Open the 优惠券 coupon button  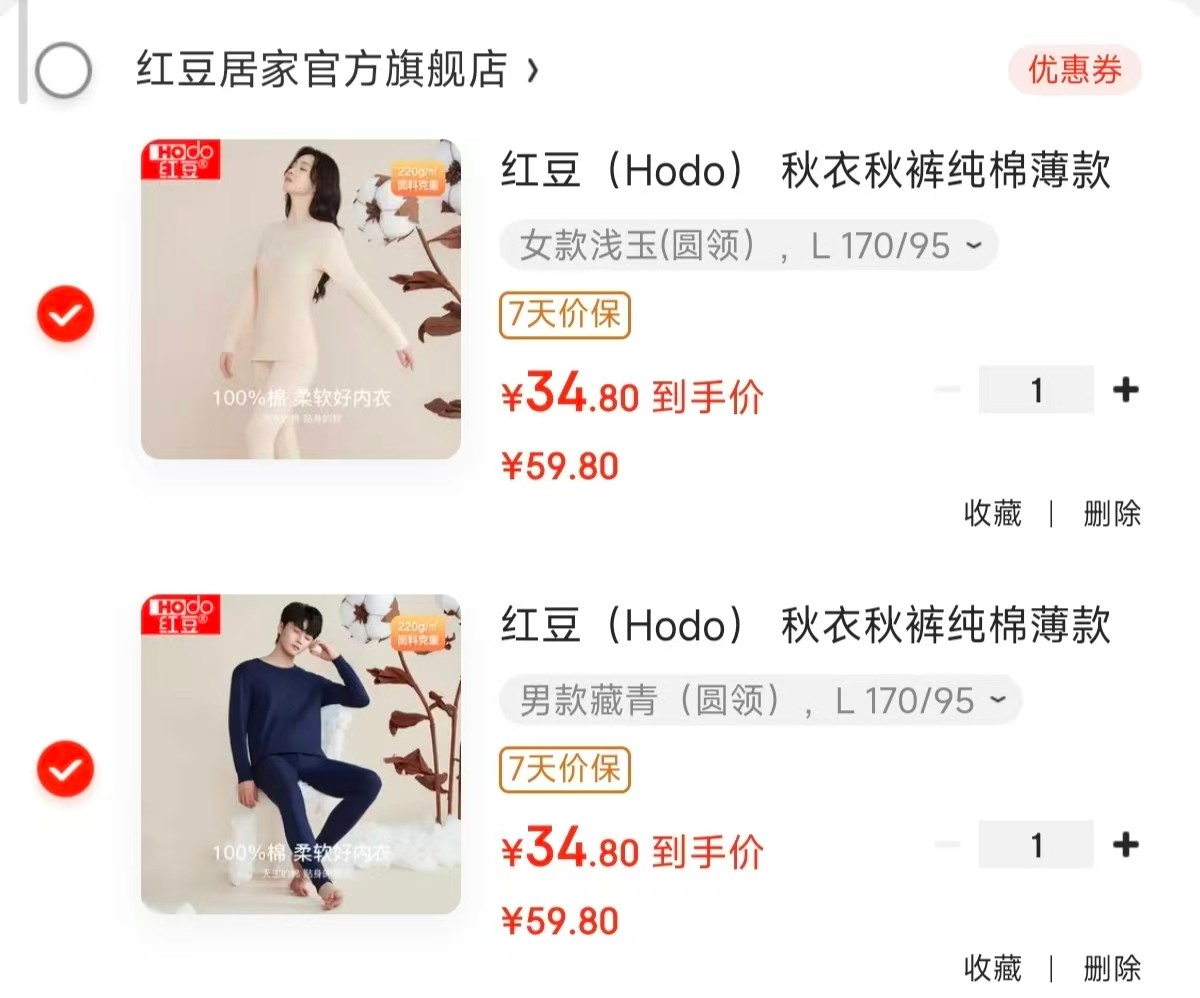[1074, 70]
